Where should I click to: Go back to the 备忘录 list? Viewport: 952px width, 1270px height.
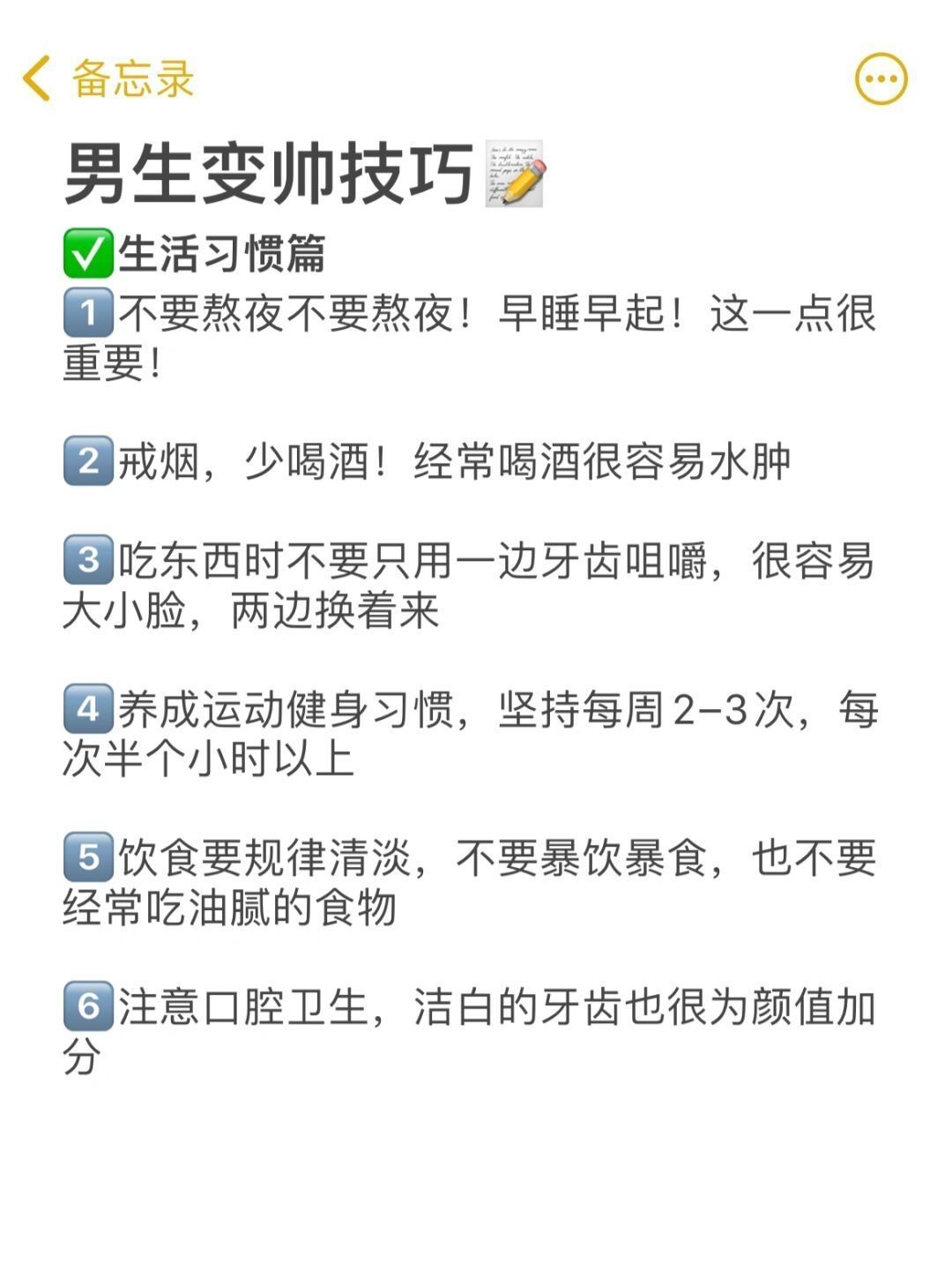108,78
